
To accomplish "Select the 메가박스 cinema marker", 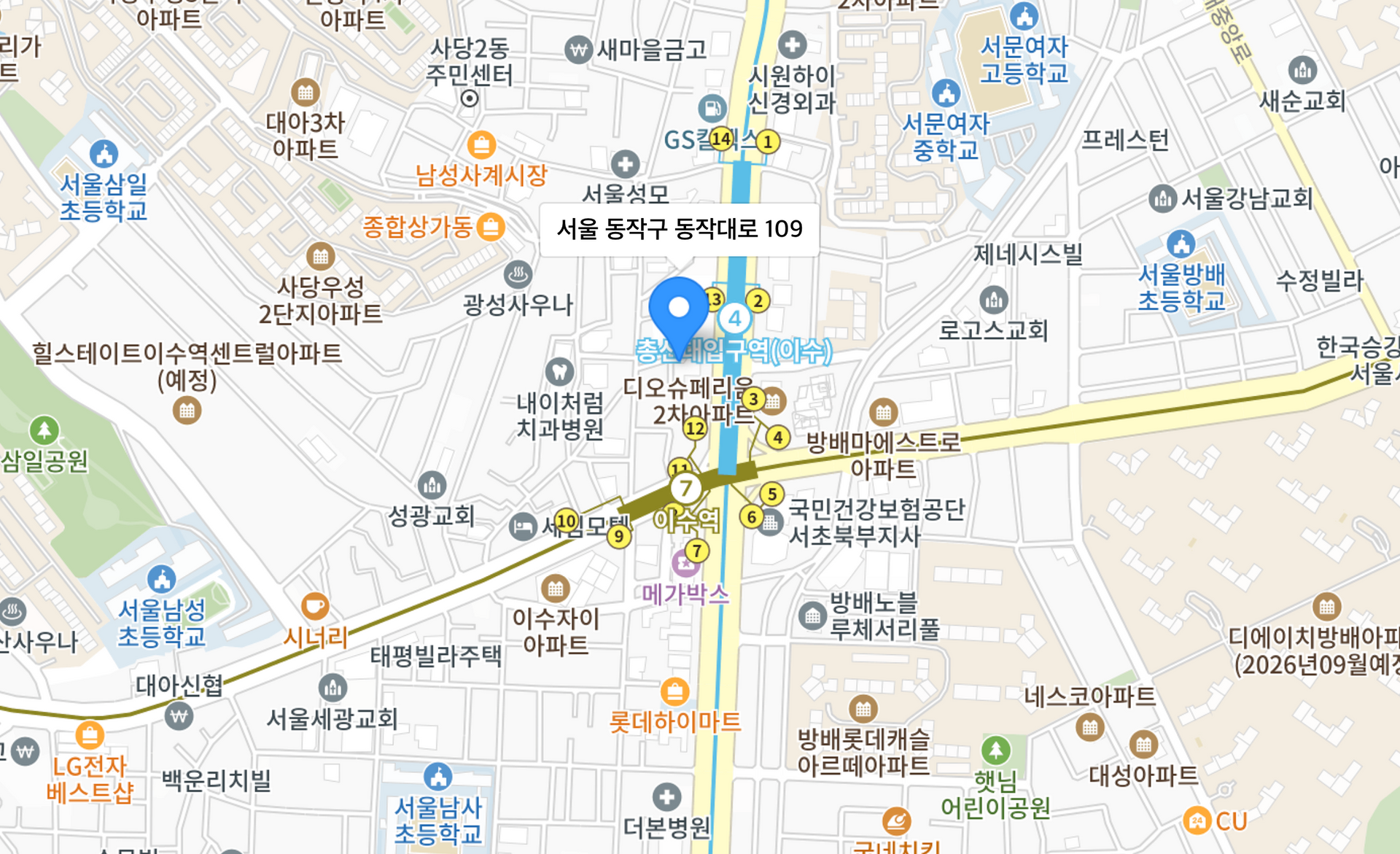I will [683, 564].
